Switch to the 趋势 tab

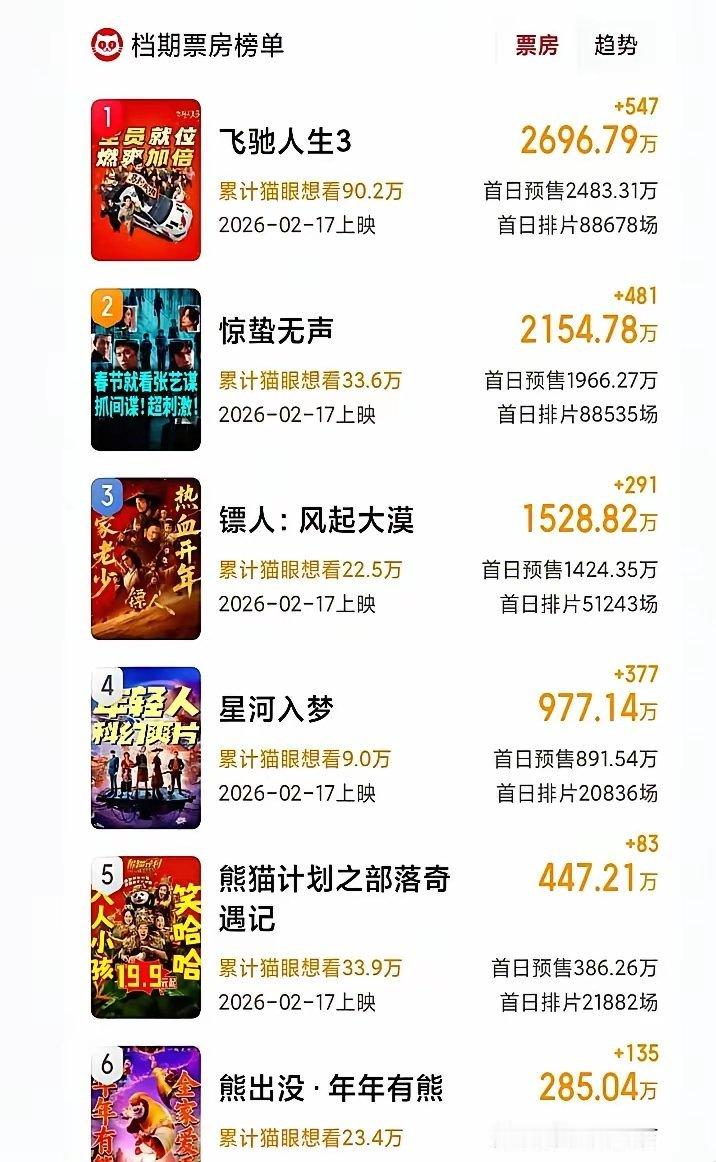coord(615,45)
